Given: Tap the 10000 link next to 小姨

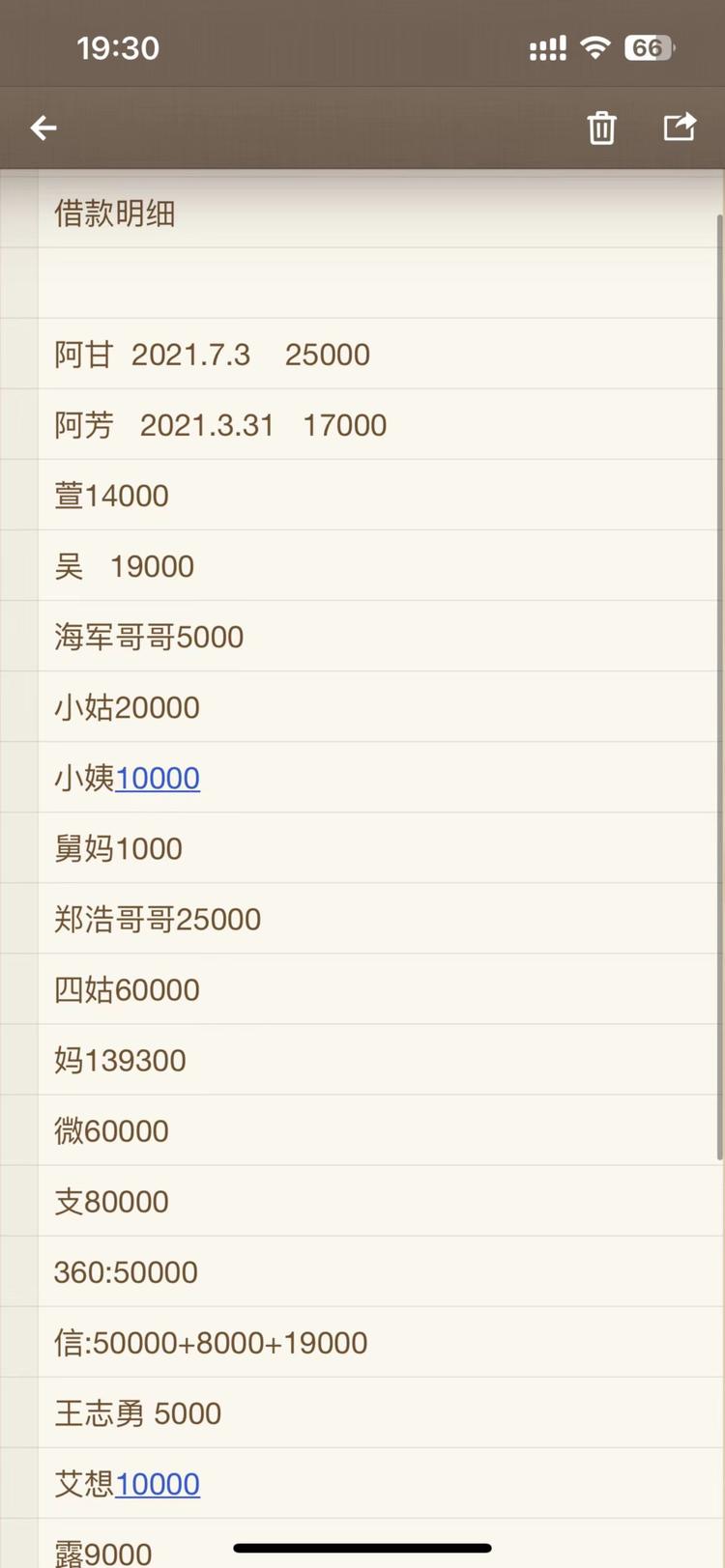Looking at the screenshot, I should pos(158,778).
